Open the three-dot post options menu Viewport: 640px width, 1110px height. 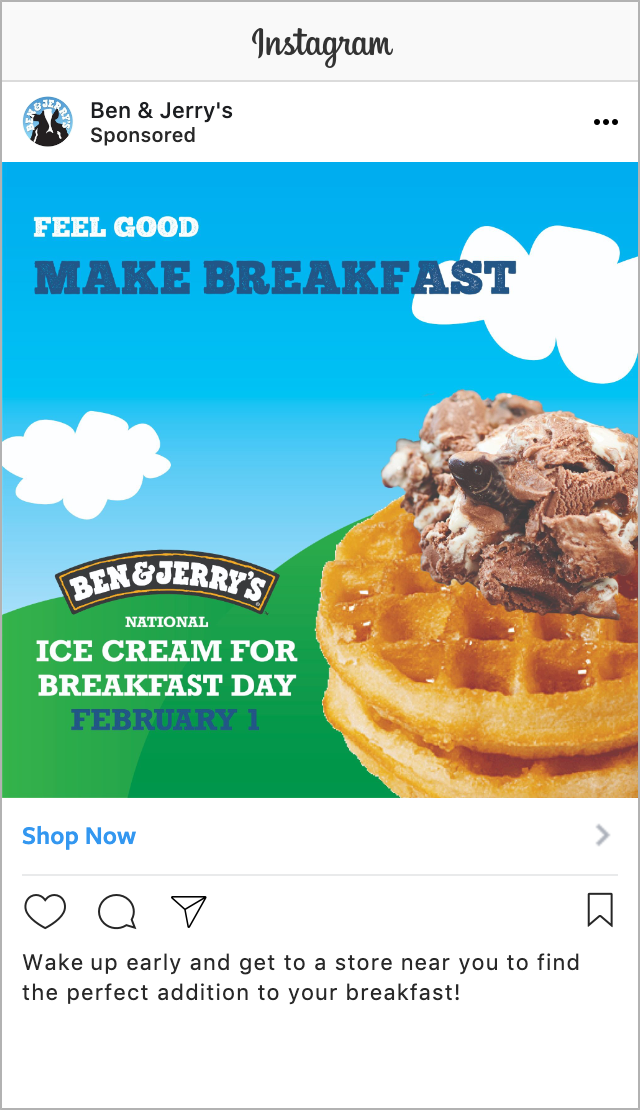pyautogui.click(x=605, y=122)
